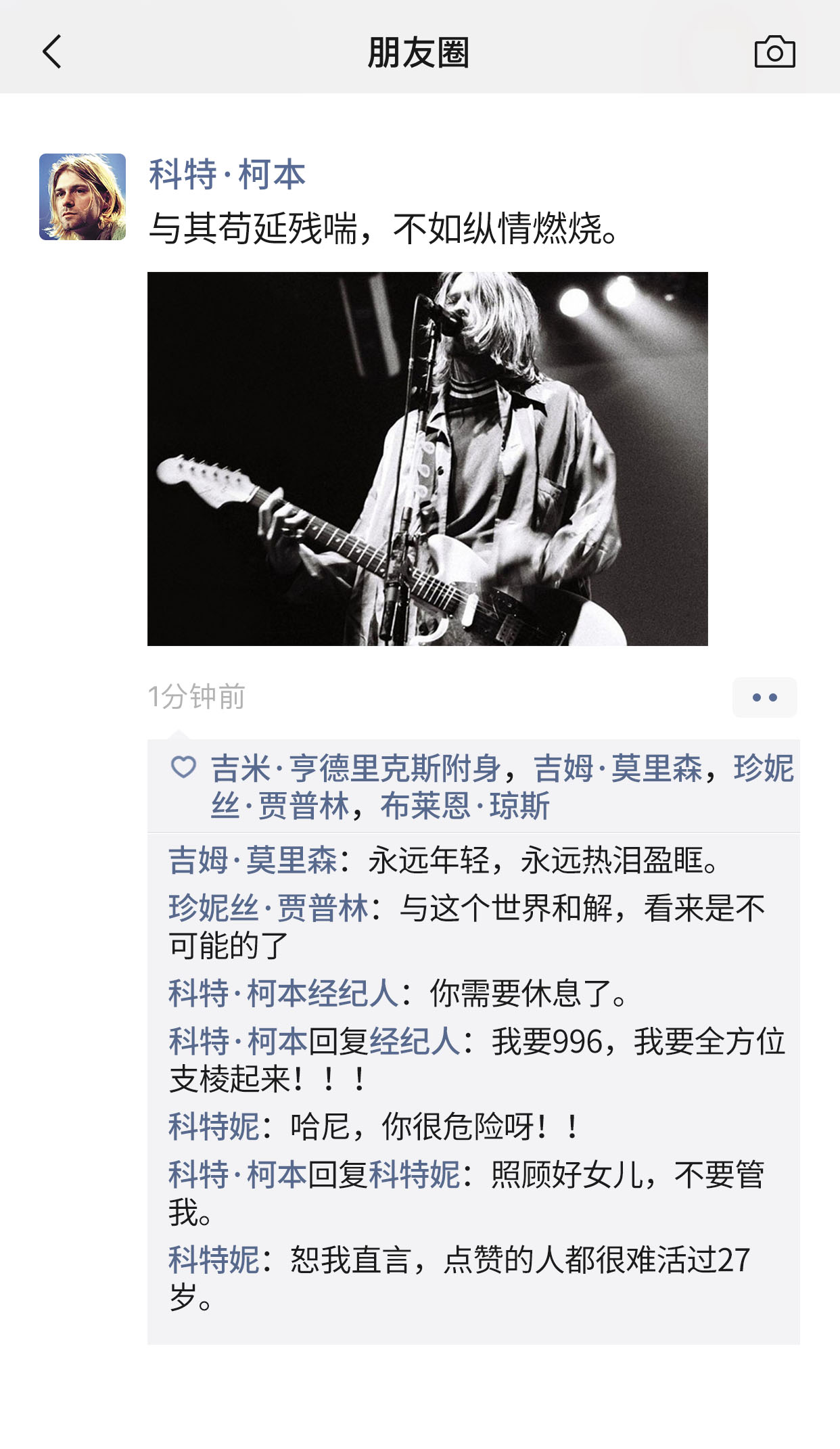The height and width of the screenshot is (1449, 840).
Task: Open 吉姆·莫里森 in the likes list
Action: (x=617, y=768)
